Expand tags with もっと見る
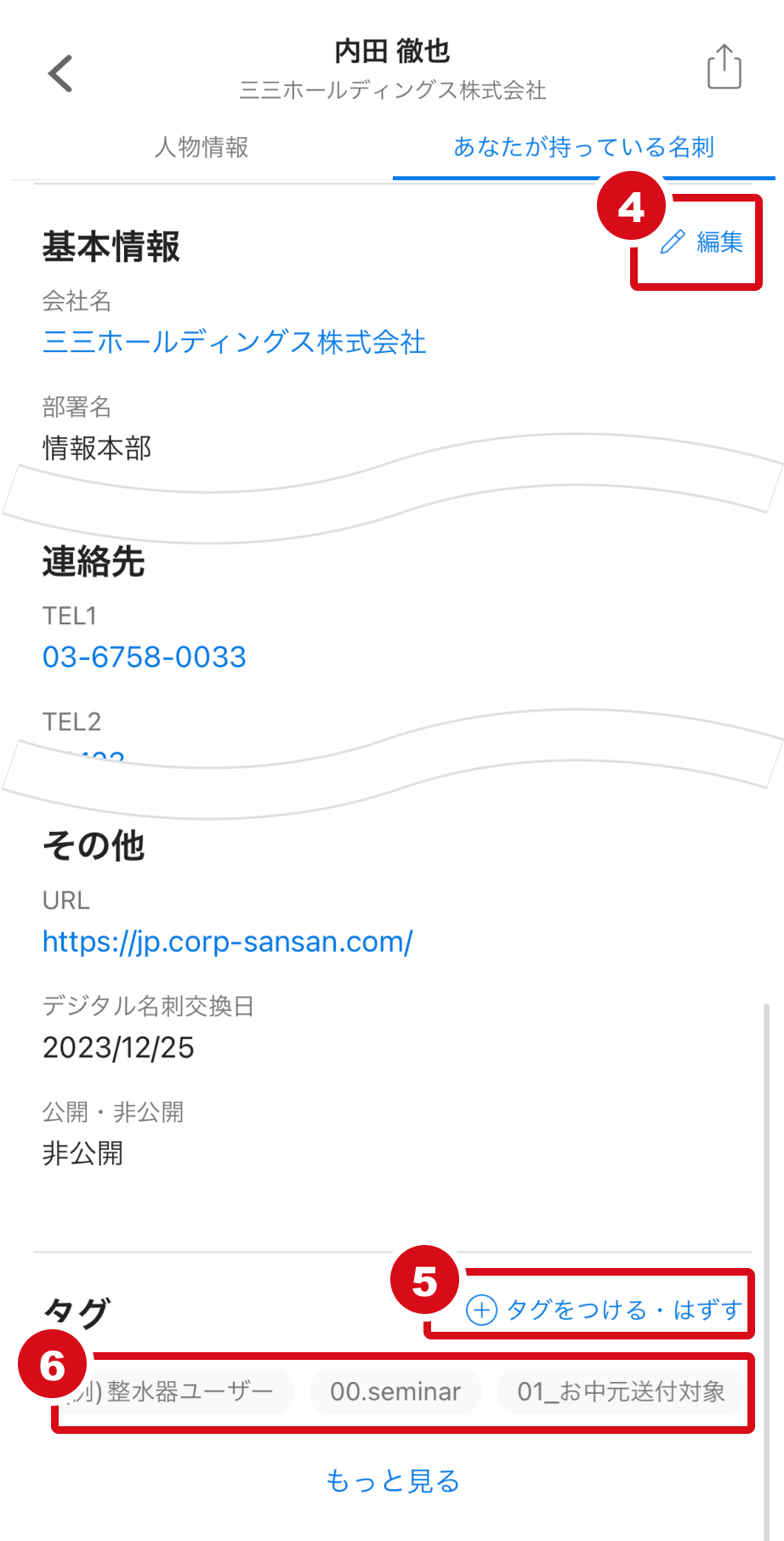 [x=393, y=1481]
